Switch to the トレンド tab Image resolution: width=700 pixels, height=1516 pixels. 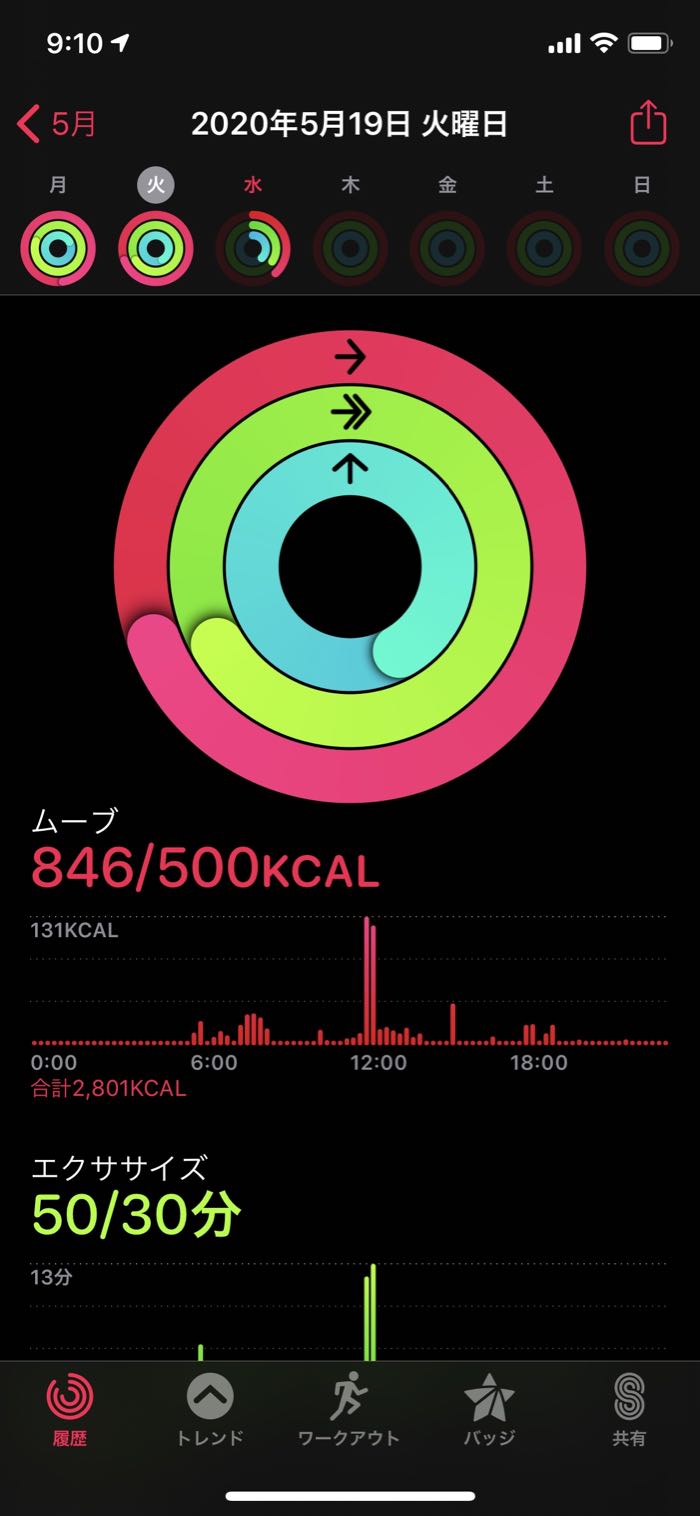click(x=210, y=1410)
